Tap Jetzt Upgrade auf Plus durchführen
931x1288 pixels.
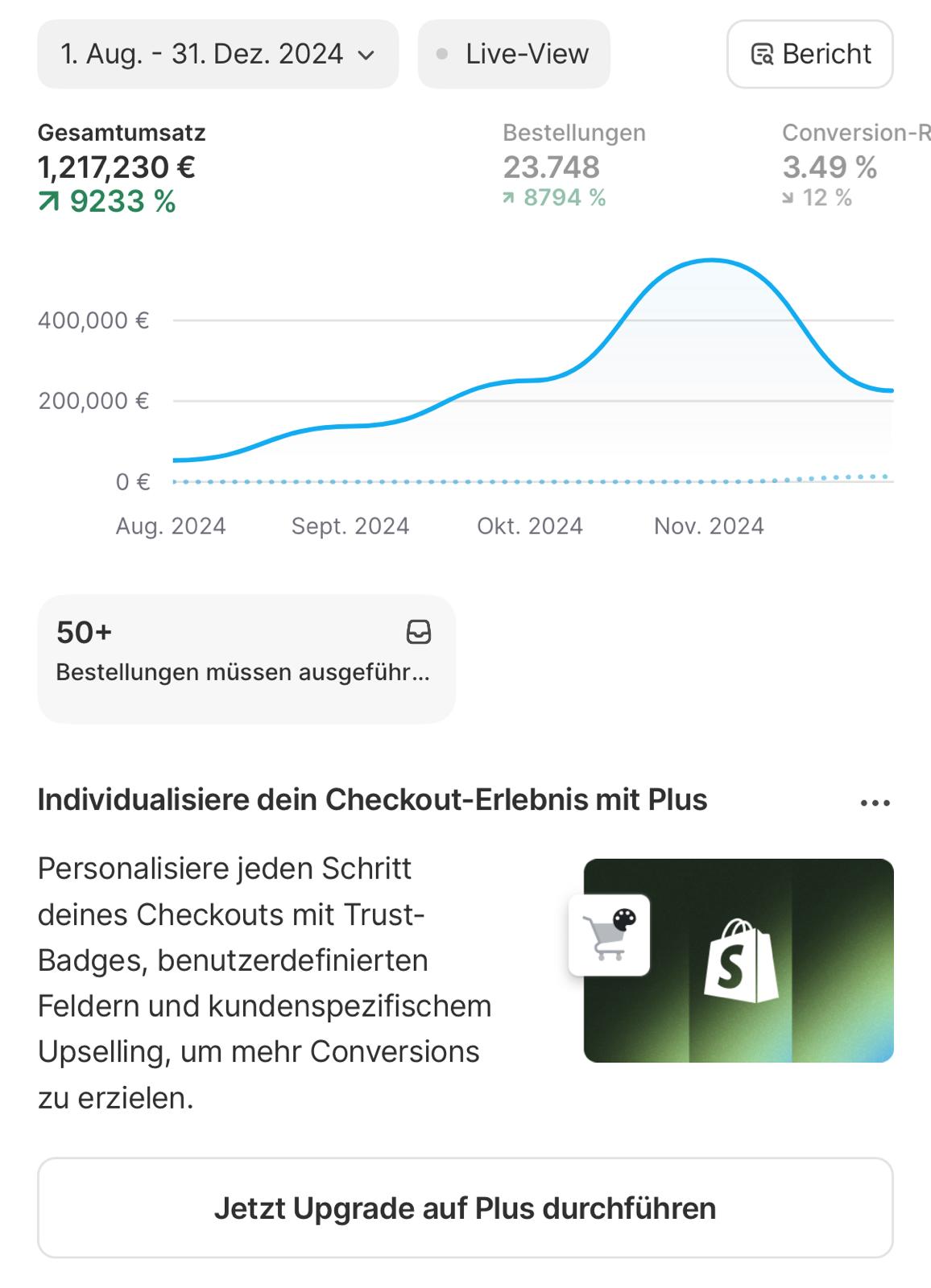pos(465,1207)
